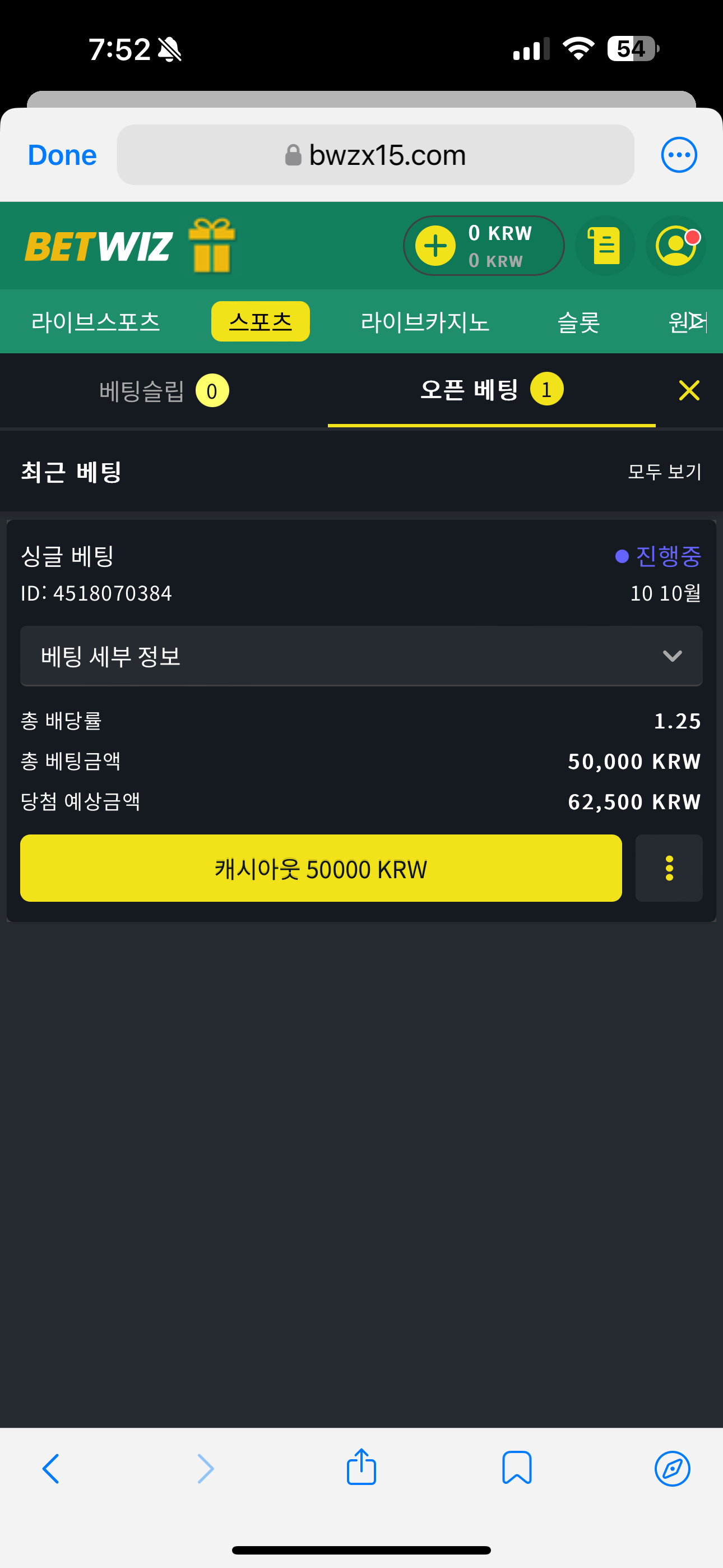
Task: Open the user profile icon
Action: [675, 246]
